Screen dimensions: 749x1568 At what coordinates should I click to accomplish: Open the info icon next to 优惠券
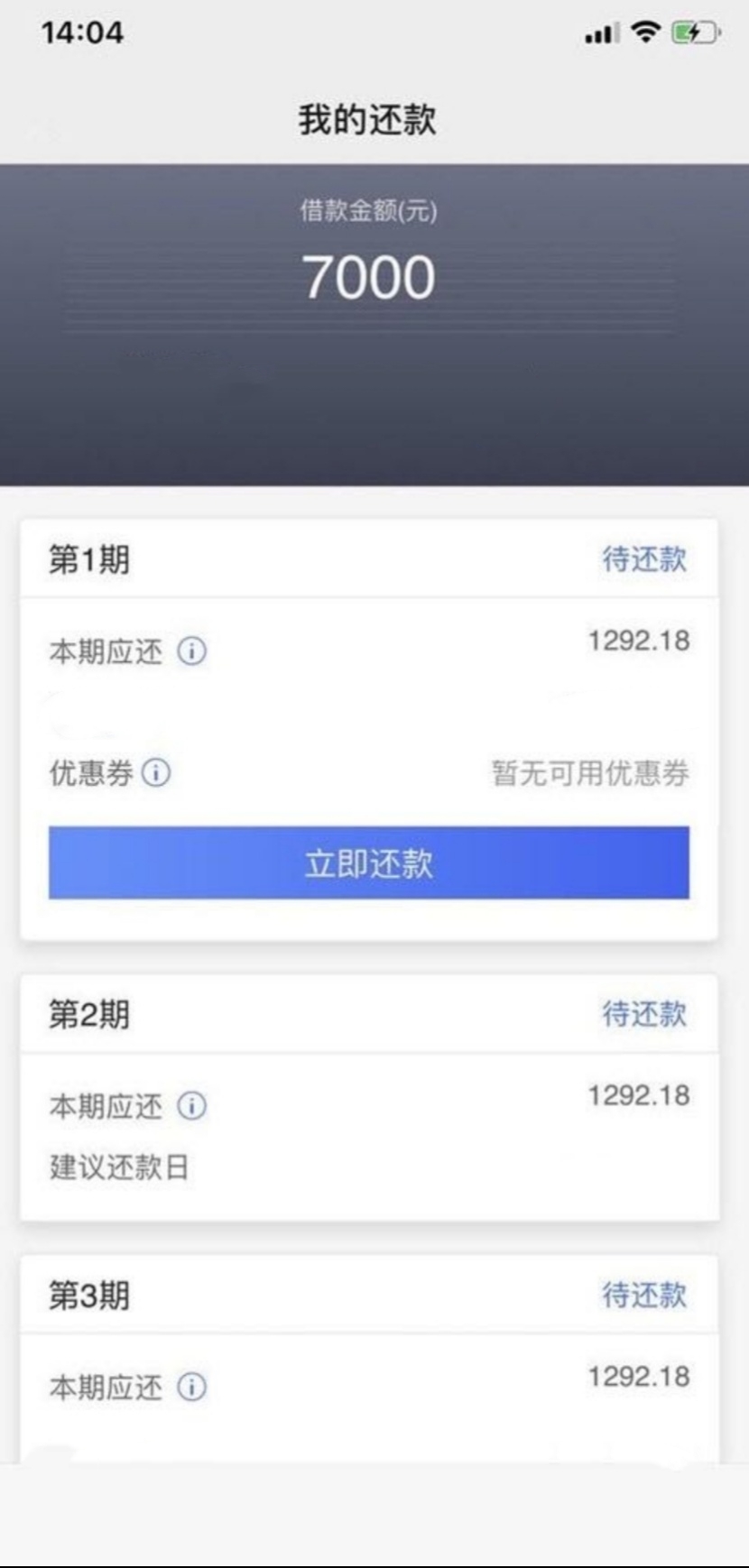tap(155, 773)
